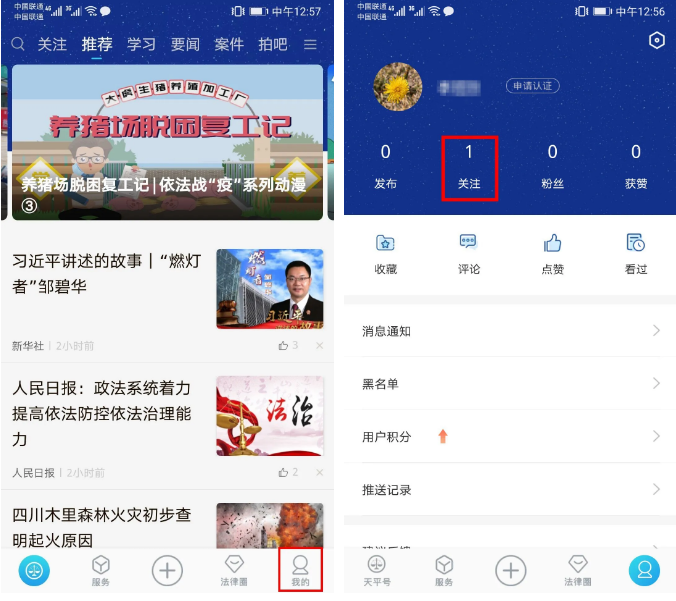Open the hexagon settings icon

tap(656, 40)
